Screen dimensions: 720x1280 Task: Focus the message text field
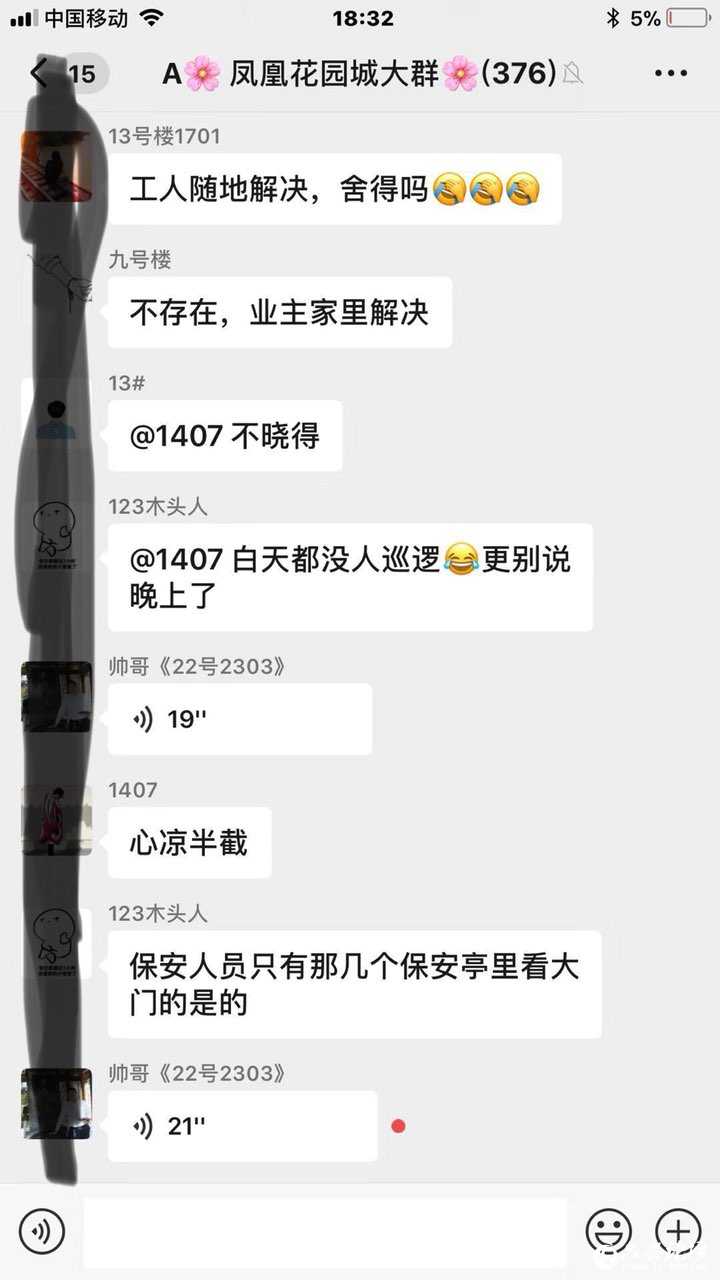[x=325, y=1231]
